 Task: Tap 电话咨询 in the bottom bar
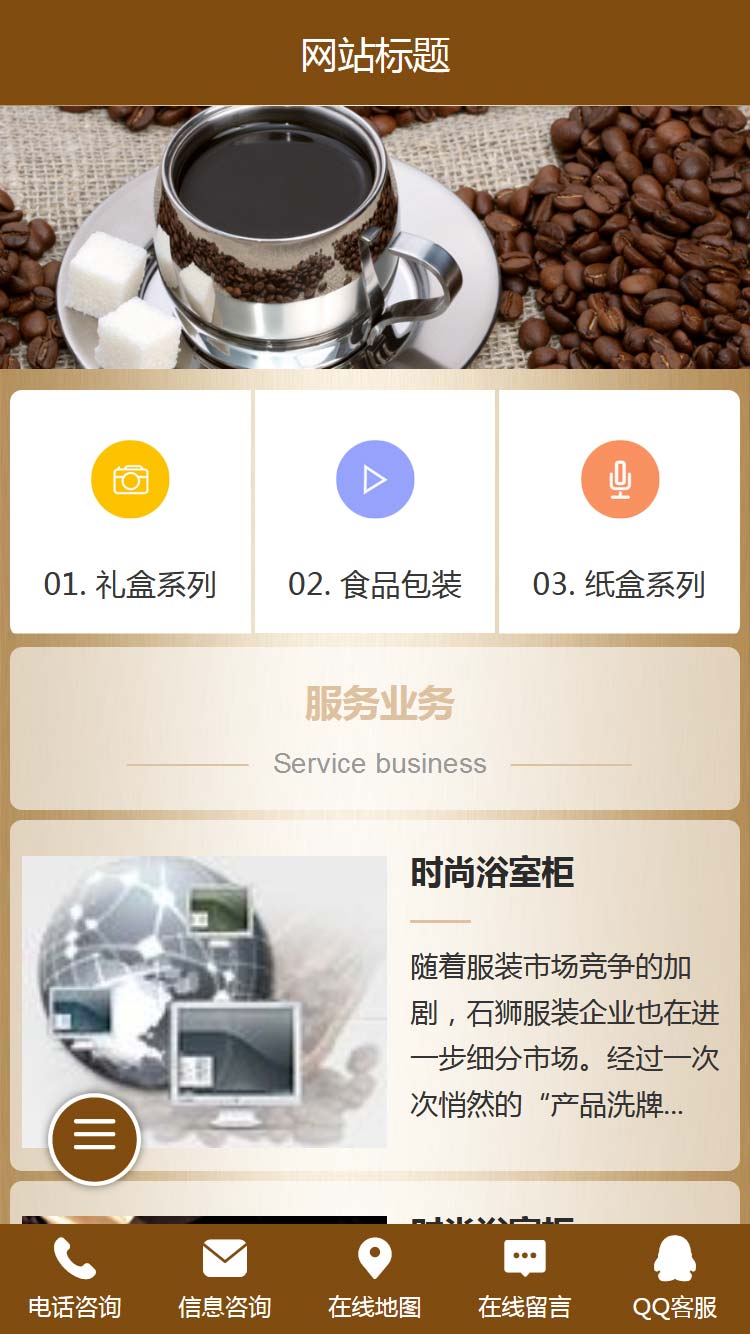[x=75, y=1278]
